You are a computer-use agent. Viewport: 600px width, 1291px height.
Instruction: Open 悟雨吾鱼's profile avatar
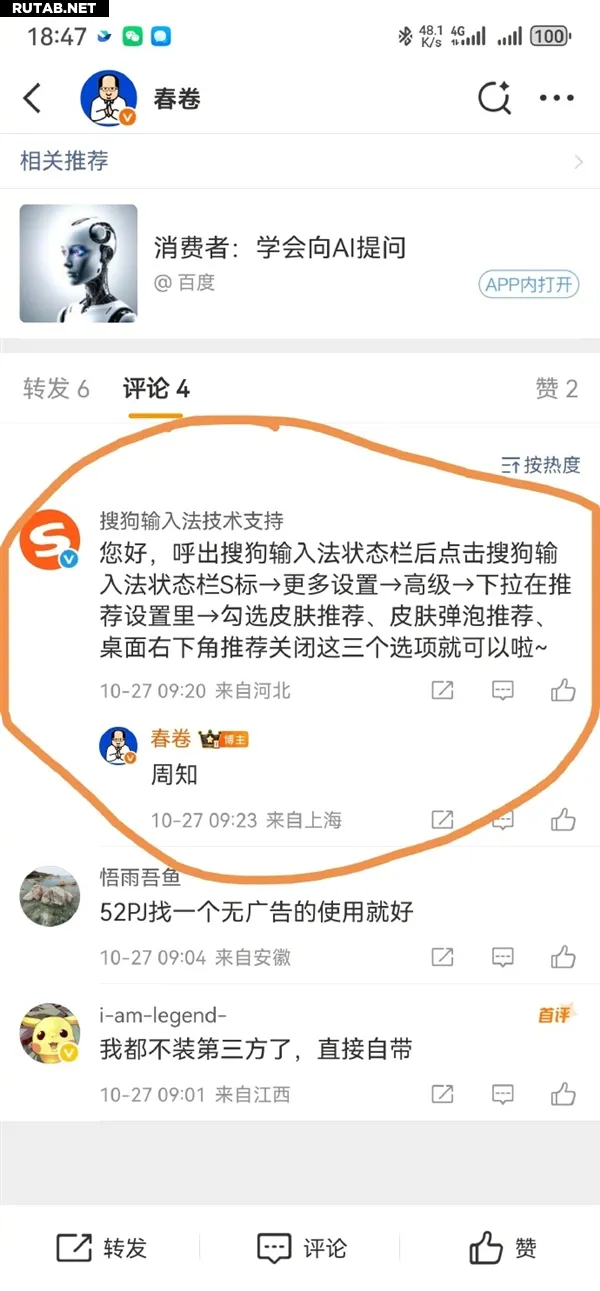(x=50, y=896)
